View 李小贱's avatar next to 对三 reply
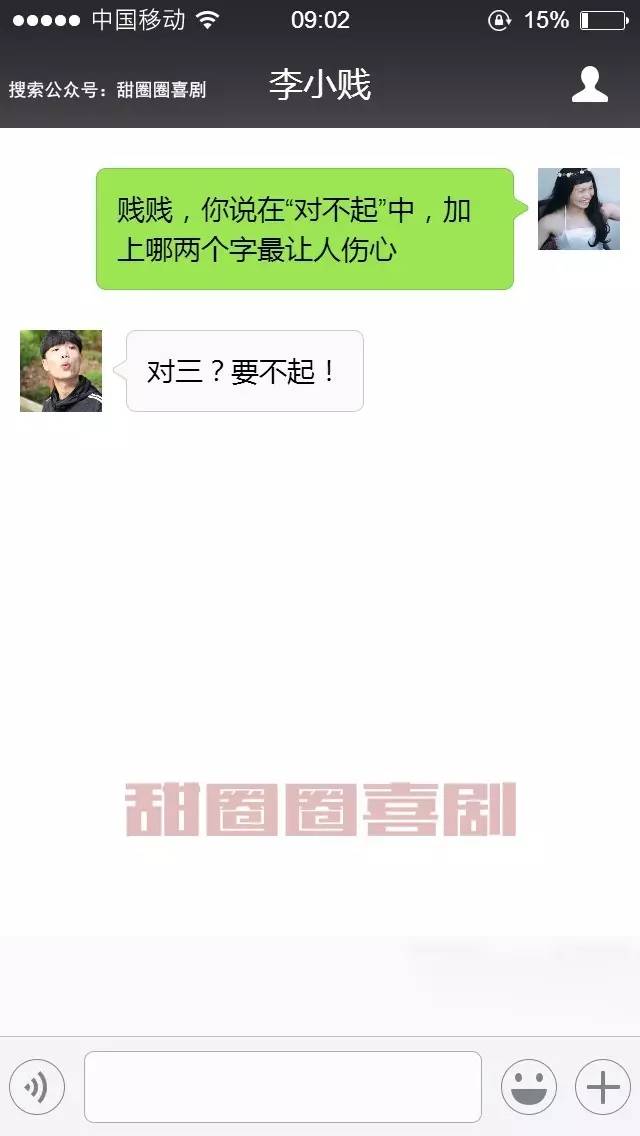Screen dimensions: 640x1136 (61, 371)
